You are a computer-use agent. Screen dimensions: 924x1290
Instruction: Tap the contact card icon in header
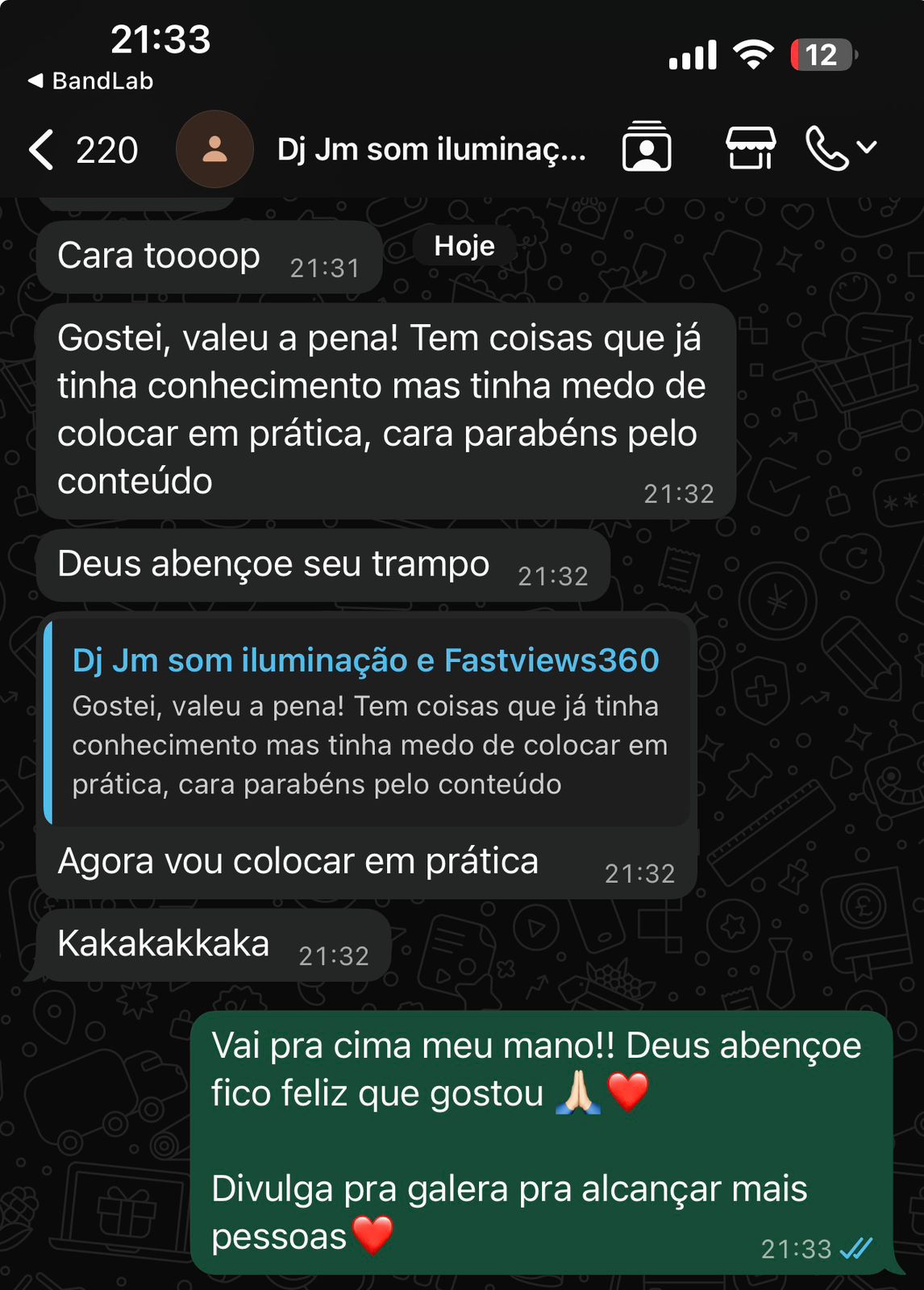click(647, 148)
